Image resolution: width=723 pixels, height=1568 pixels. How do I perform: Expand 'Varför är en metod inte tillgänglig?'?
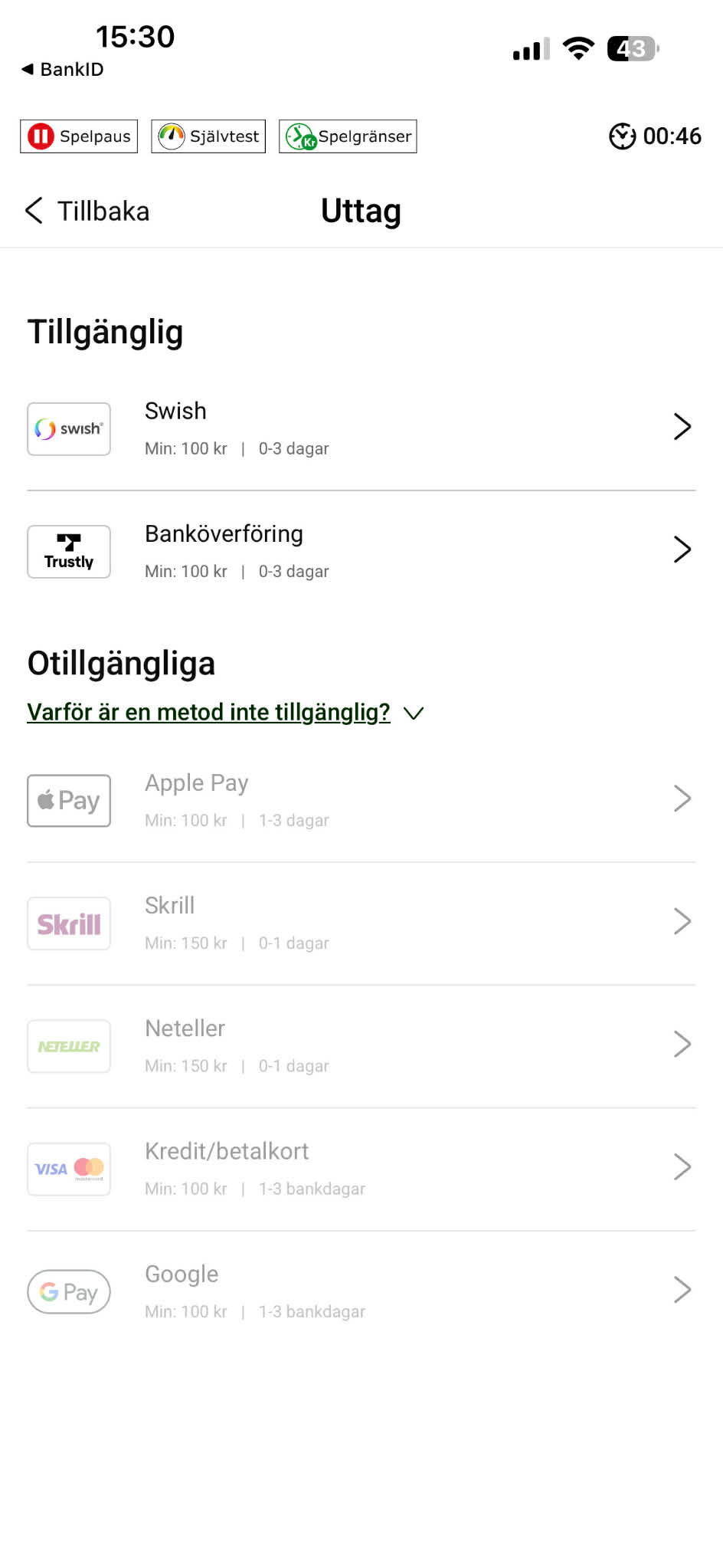[208, 712]
